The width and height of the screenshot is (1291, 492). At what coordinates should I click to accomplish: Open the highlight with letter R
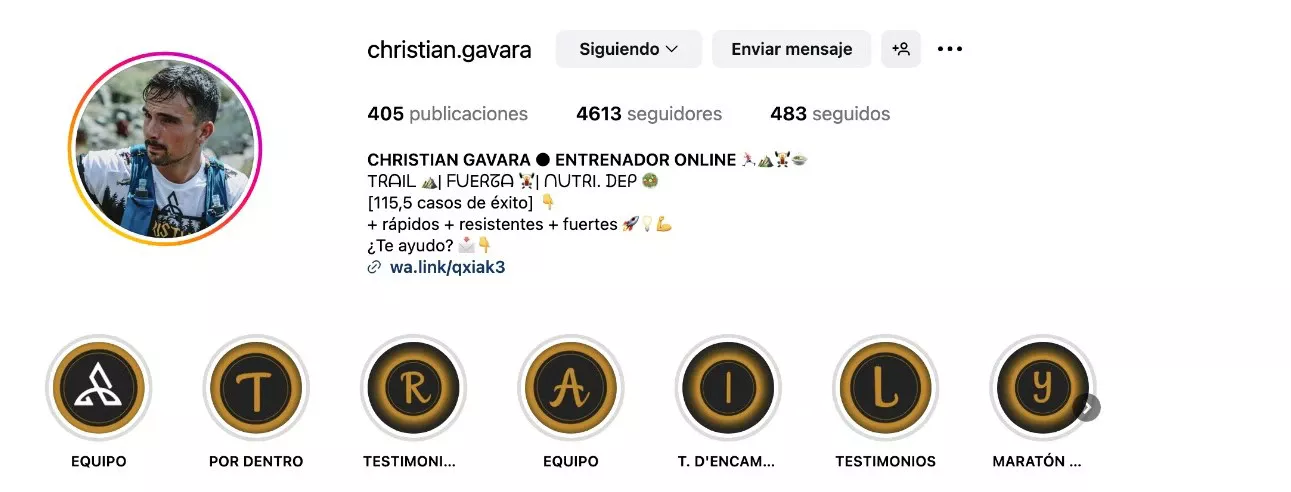(413, 388)
